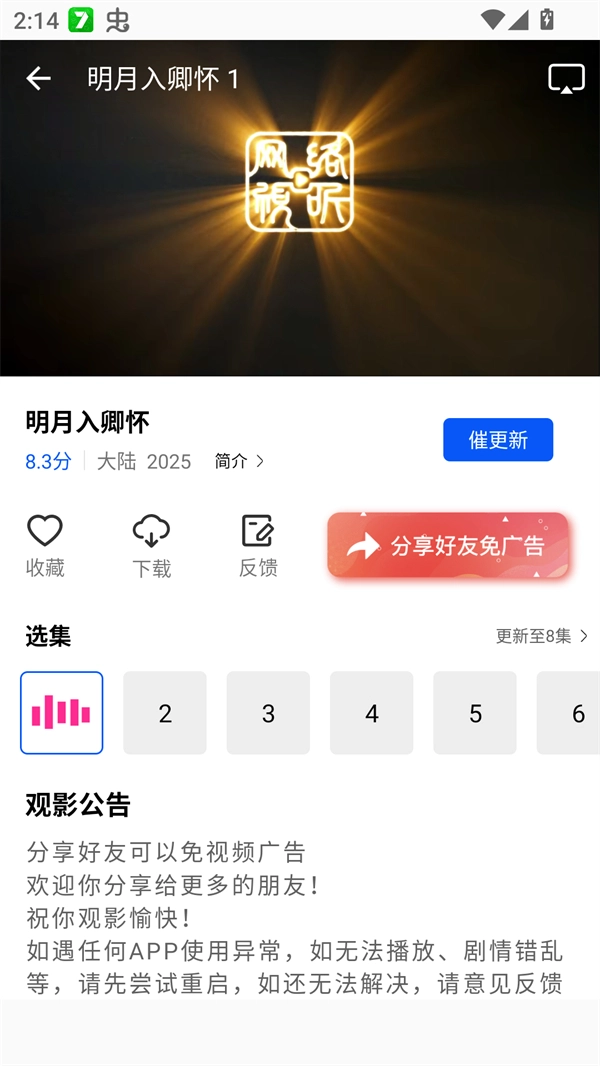Download the episode with 下载
600x1066 pixels.
coord(151,545)
